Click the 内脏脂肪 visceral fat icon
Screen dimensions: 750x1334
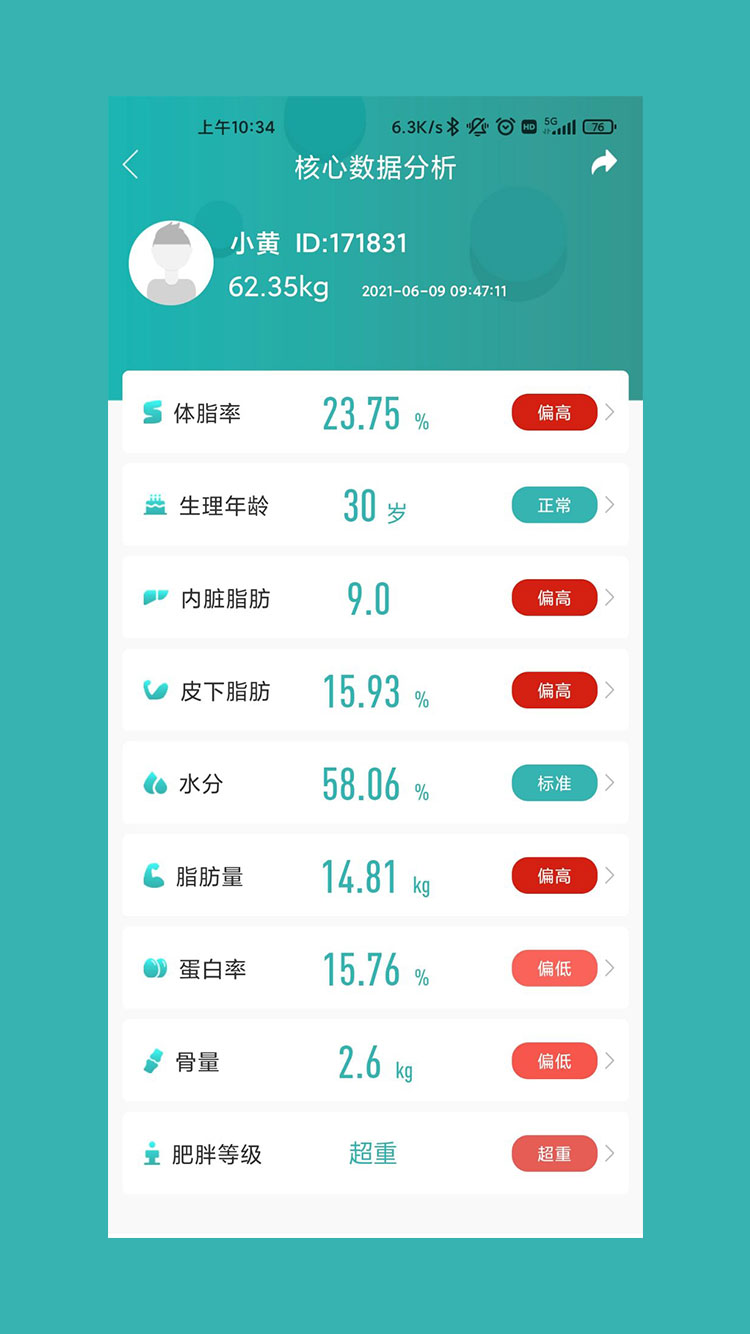click(x=157, y=598)
